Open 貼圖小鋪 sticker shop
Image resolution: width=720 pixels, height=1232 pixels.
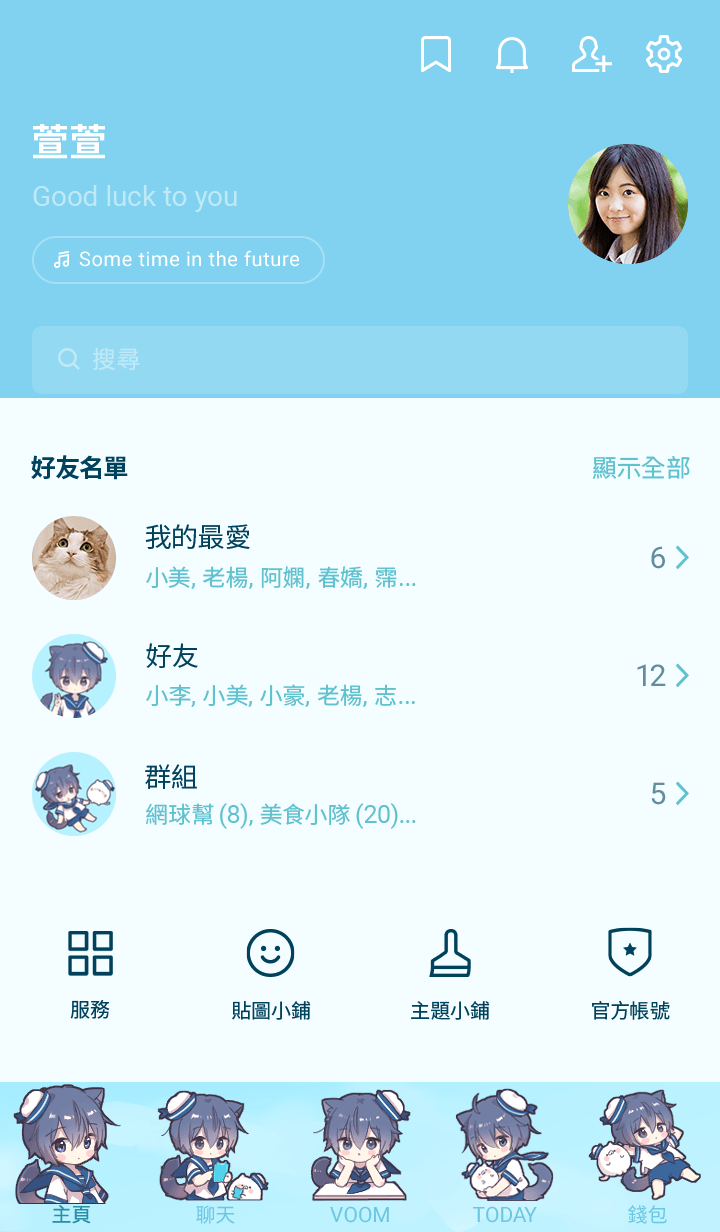270,972
